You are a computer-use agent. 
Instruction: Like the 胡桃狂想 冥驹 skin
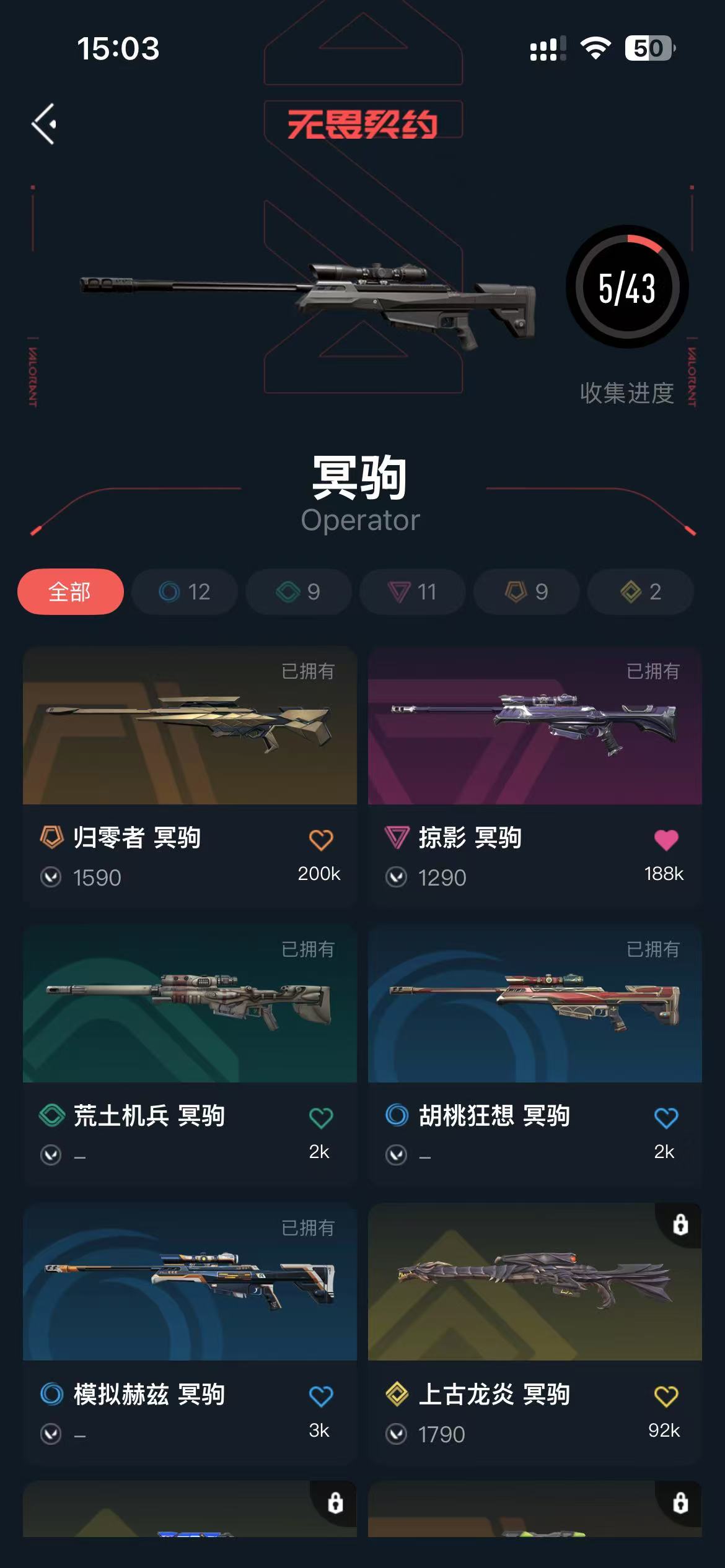pyautogui.click(x=666, y=1118)
